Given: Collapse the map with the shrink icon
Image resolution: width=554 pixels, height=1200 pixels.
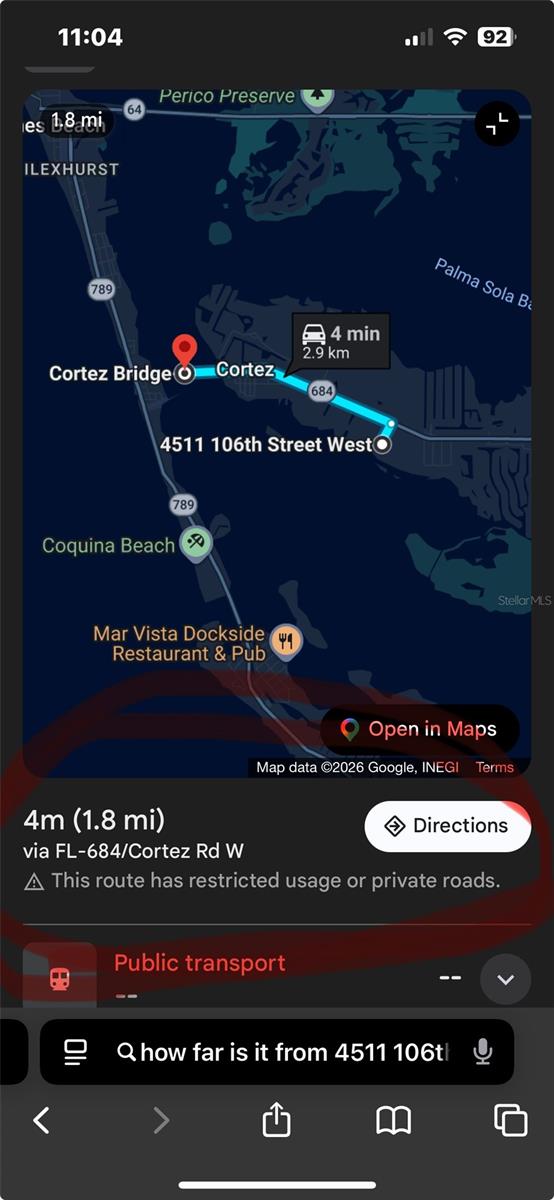Looking at the screenshot, I should tap(497, 124).
